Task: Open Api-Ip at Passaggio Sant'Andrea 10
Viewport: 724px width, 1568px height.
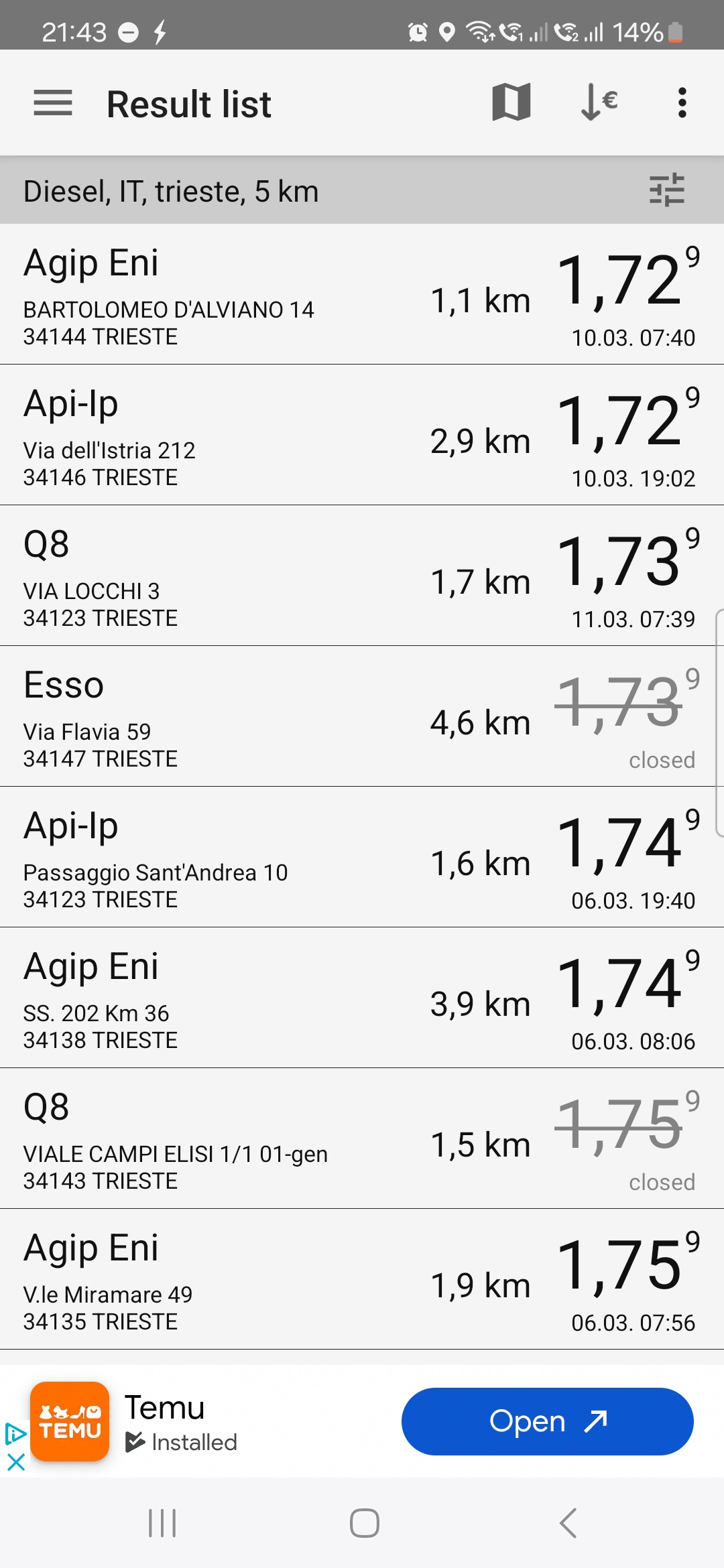Action: [x=362, y=858]
